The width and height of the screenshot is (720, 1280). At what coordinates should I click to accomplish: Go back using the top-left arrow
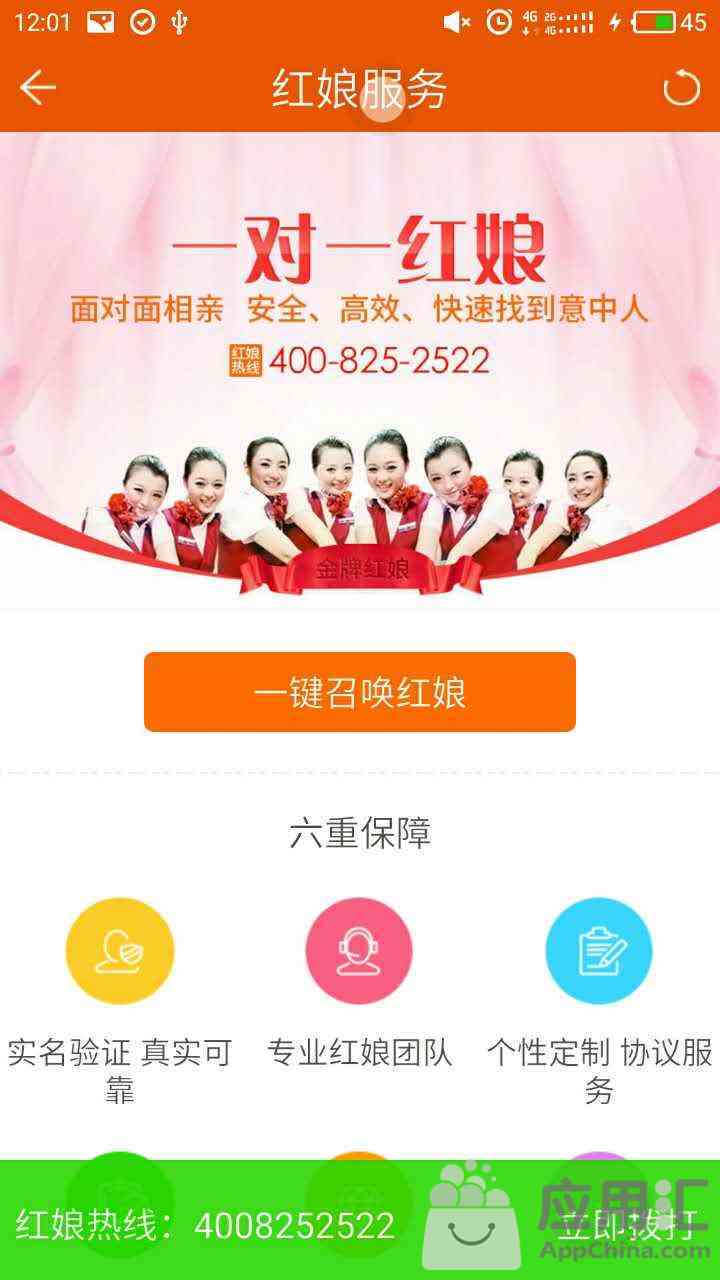(38, 89)
